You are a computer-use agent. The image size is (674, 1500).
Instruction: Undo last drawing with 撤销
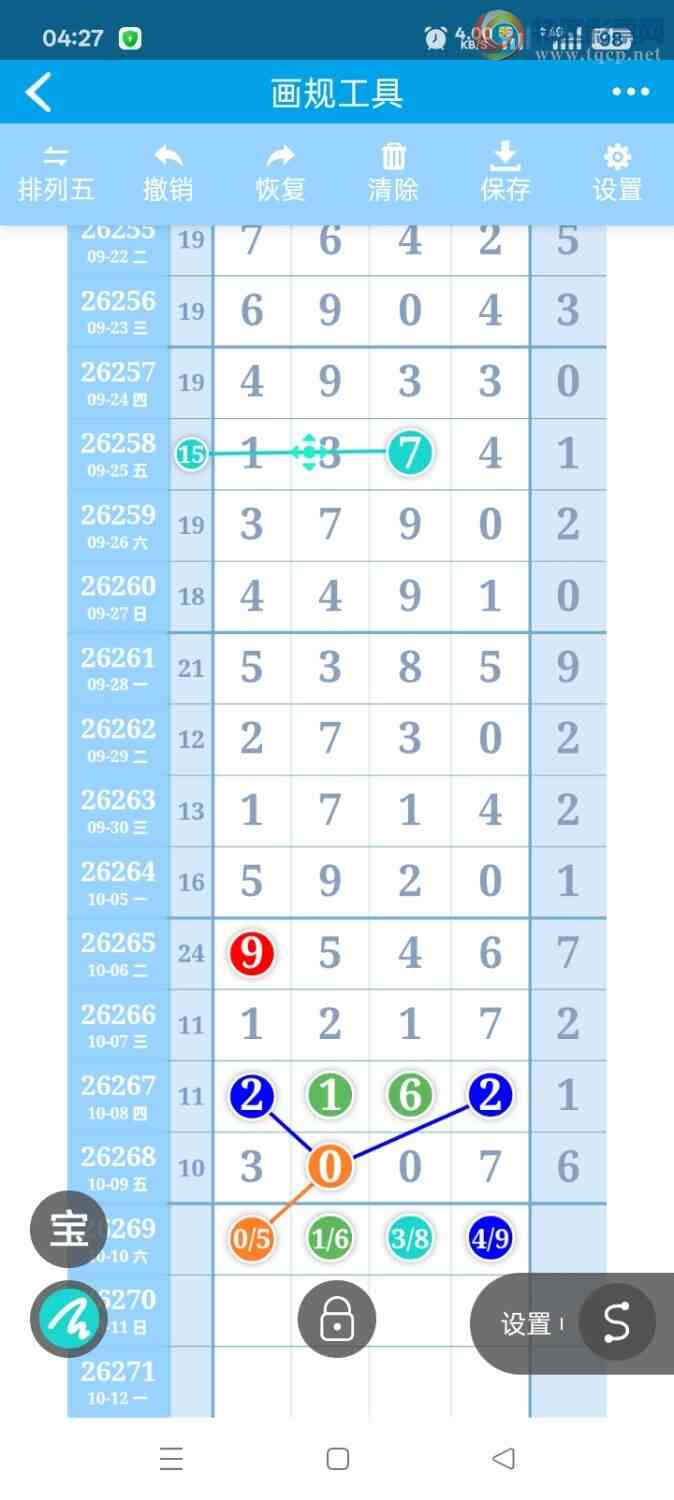[x=168, y=173]
